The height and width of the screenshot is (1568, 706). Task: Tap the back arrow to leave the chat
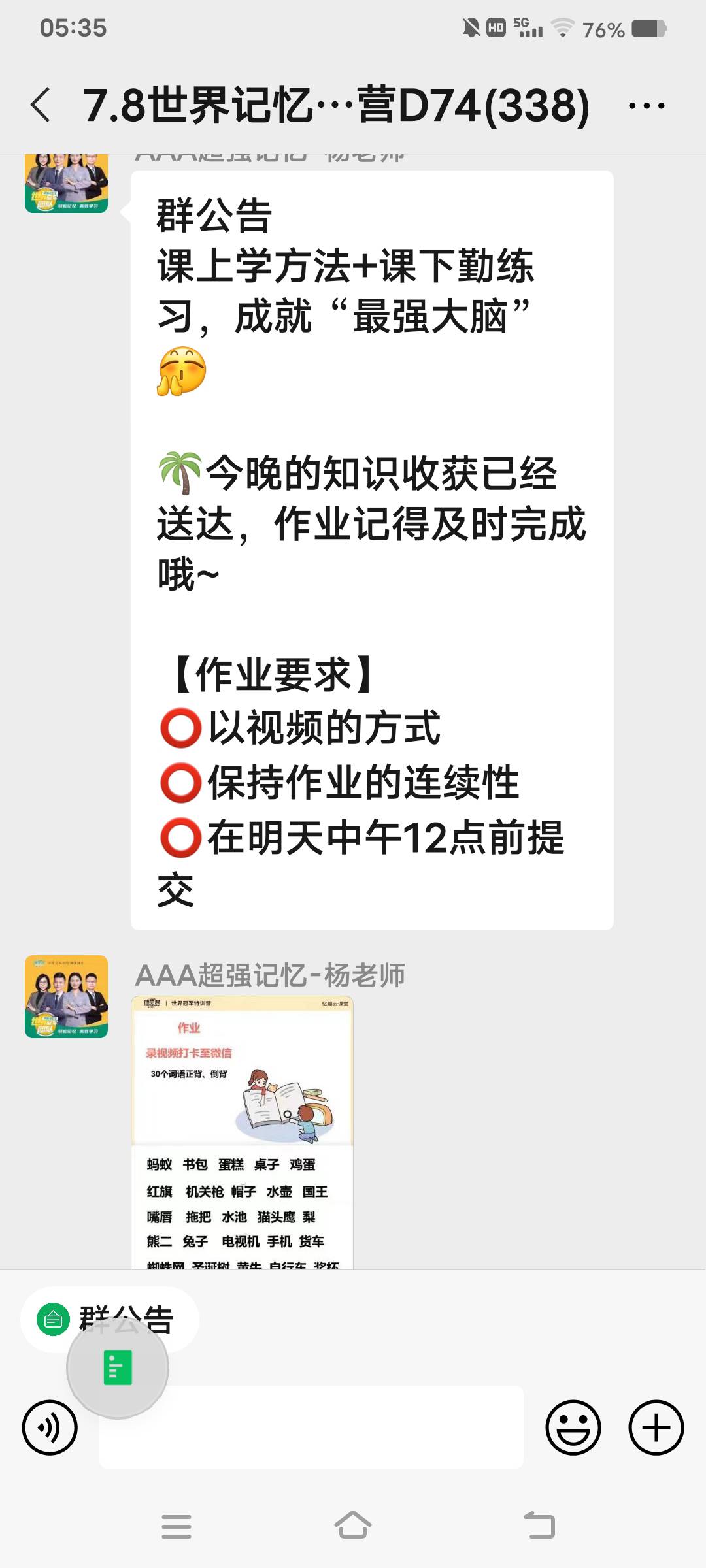[41, 105]
